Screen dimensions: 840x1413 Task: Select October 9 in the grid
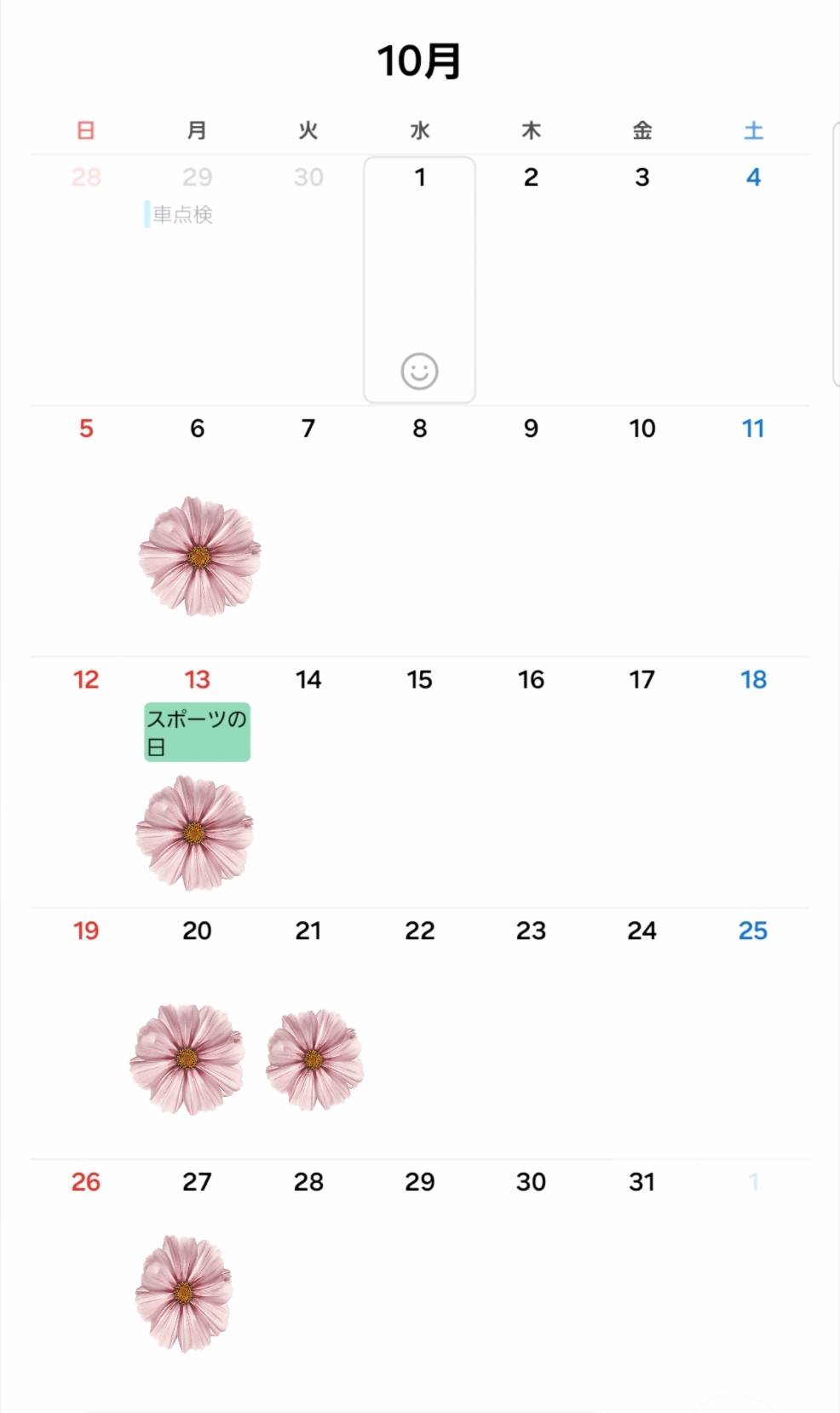(x=531, y=429)
